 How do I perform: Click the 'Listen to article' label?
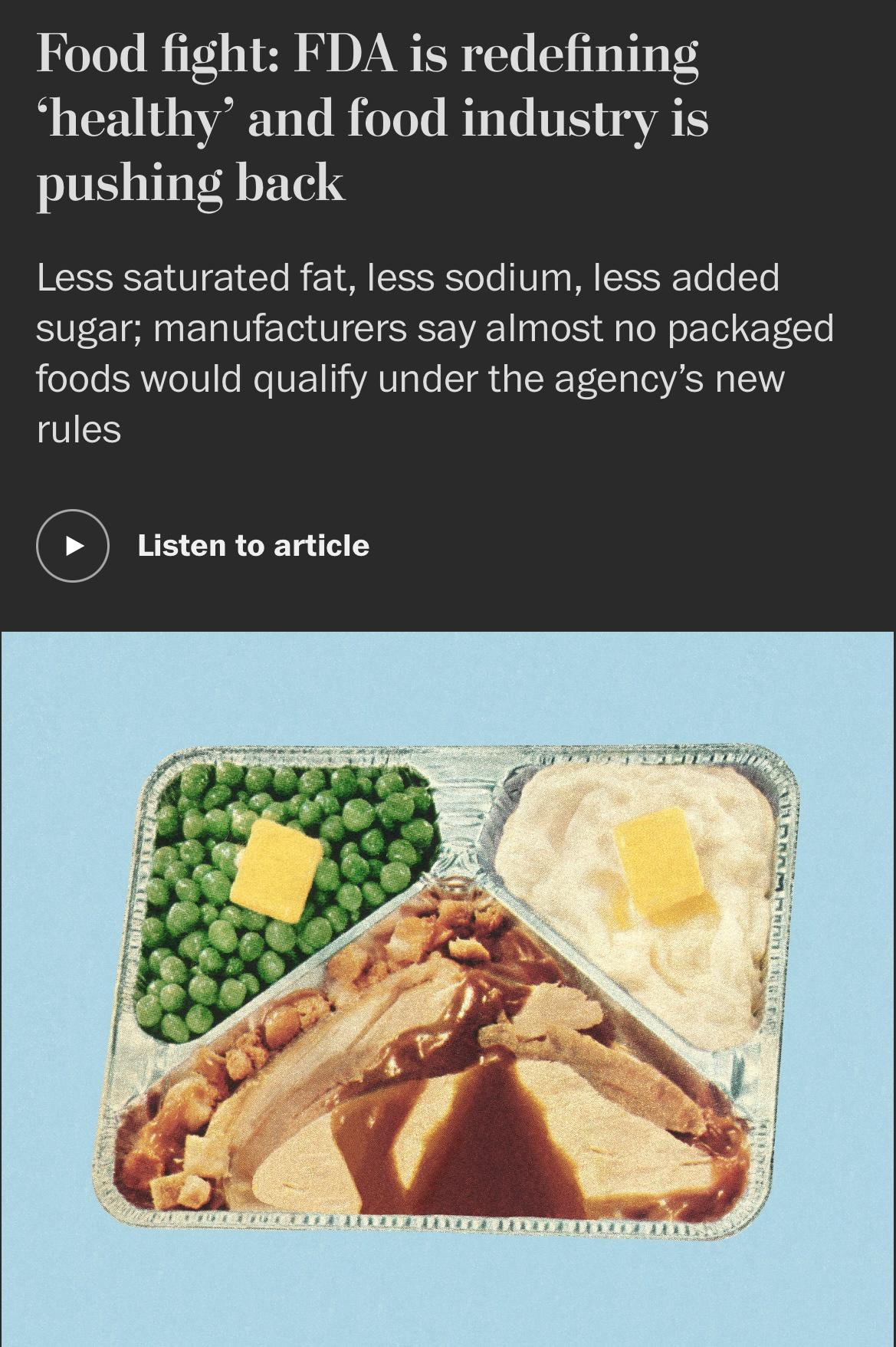(x=253, y=547)
